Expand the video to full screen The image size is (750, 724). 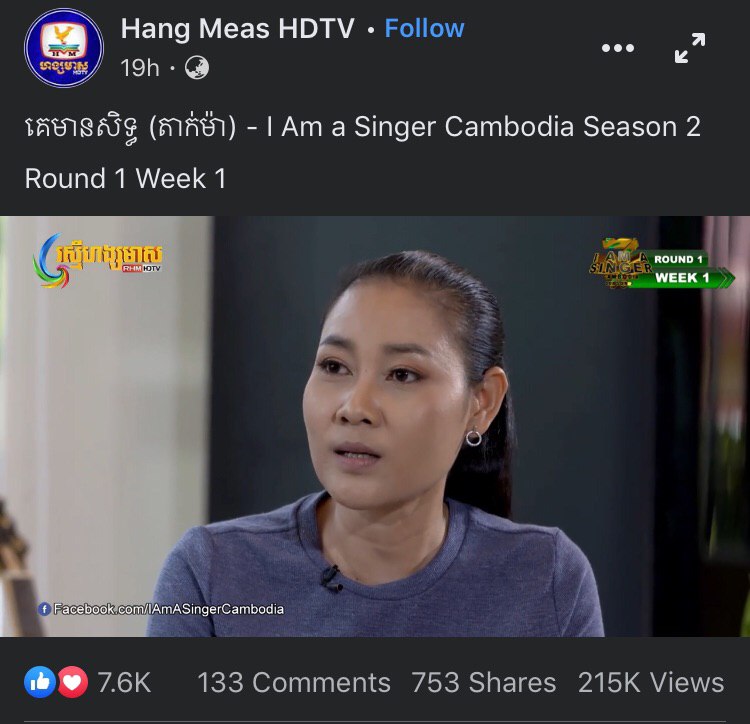690,47
